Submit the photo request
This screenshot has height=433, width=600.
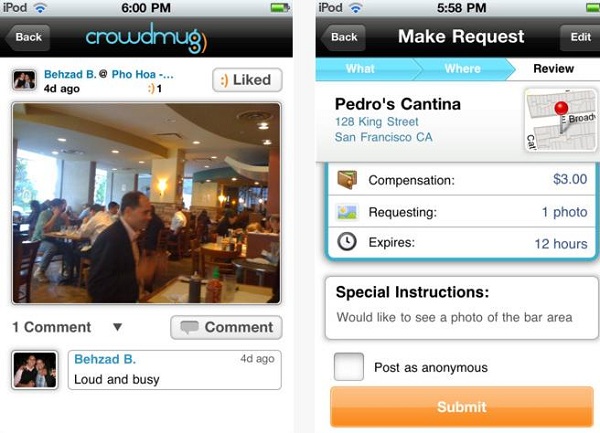tap(462, 407)
